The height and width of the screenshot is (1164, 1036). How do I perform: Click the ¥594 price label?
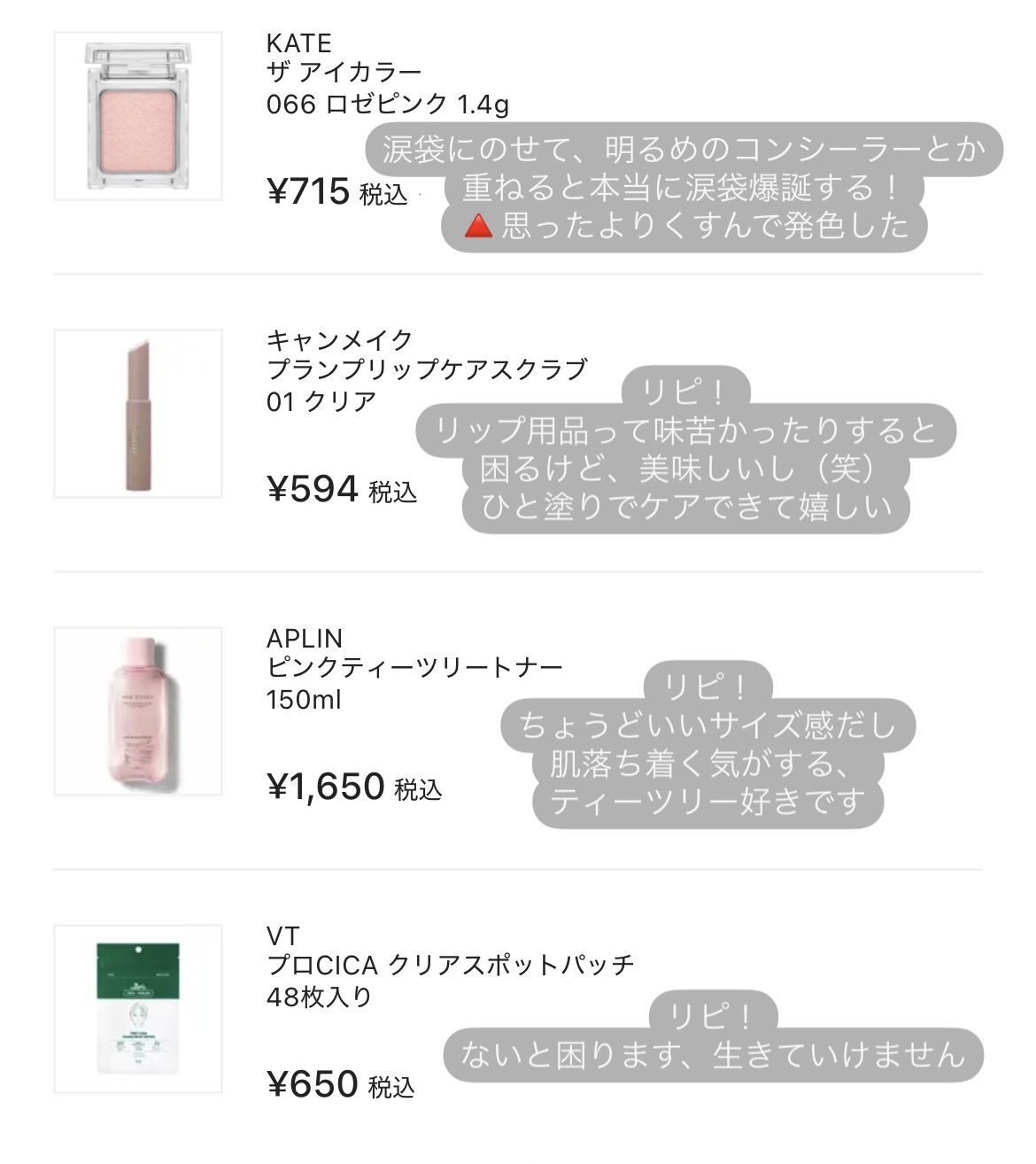coord(305,485)
